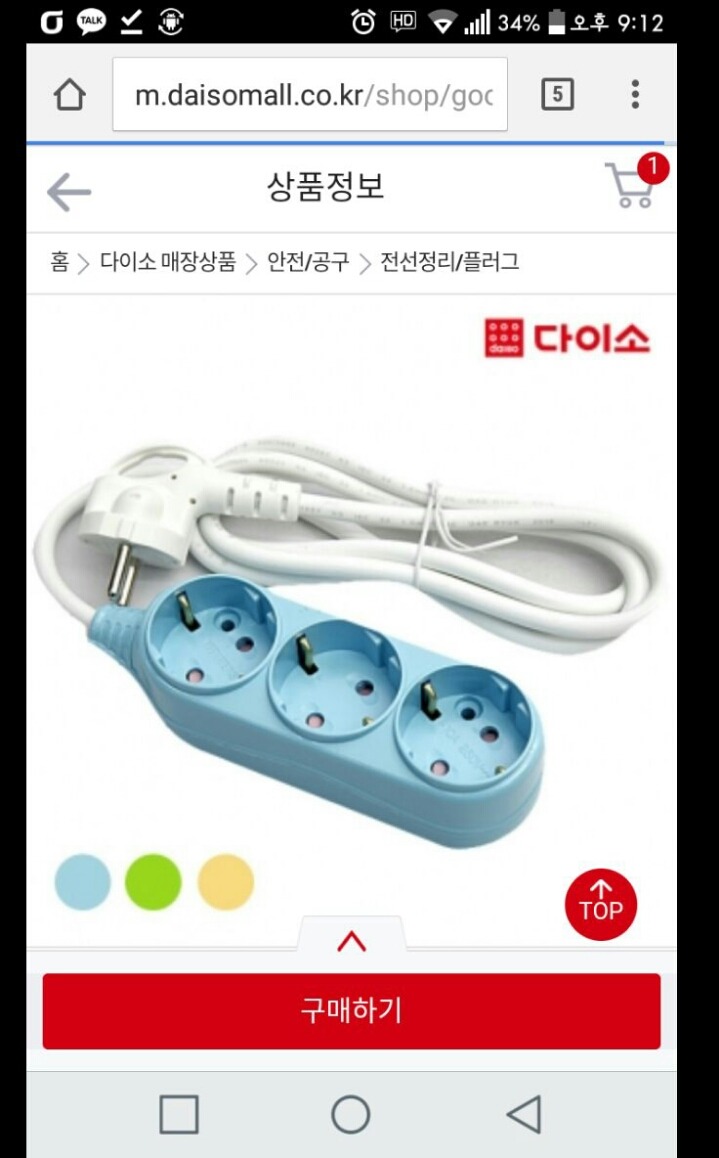Go to the browser home page

point(69,95)
